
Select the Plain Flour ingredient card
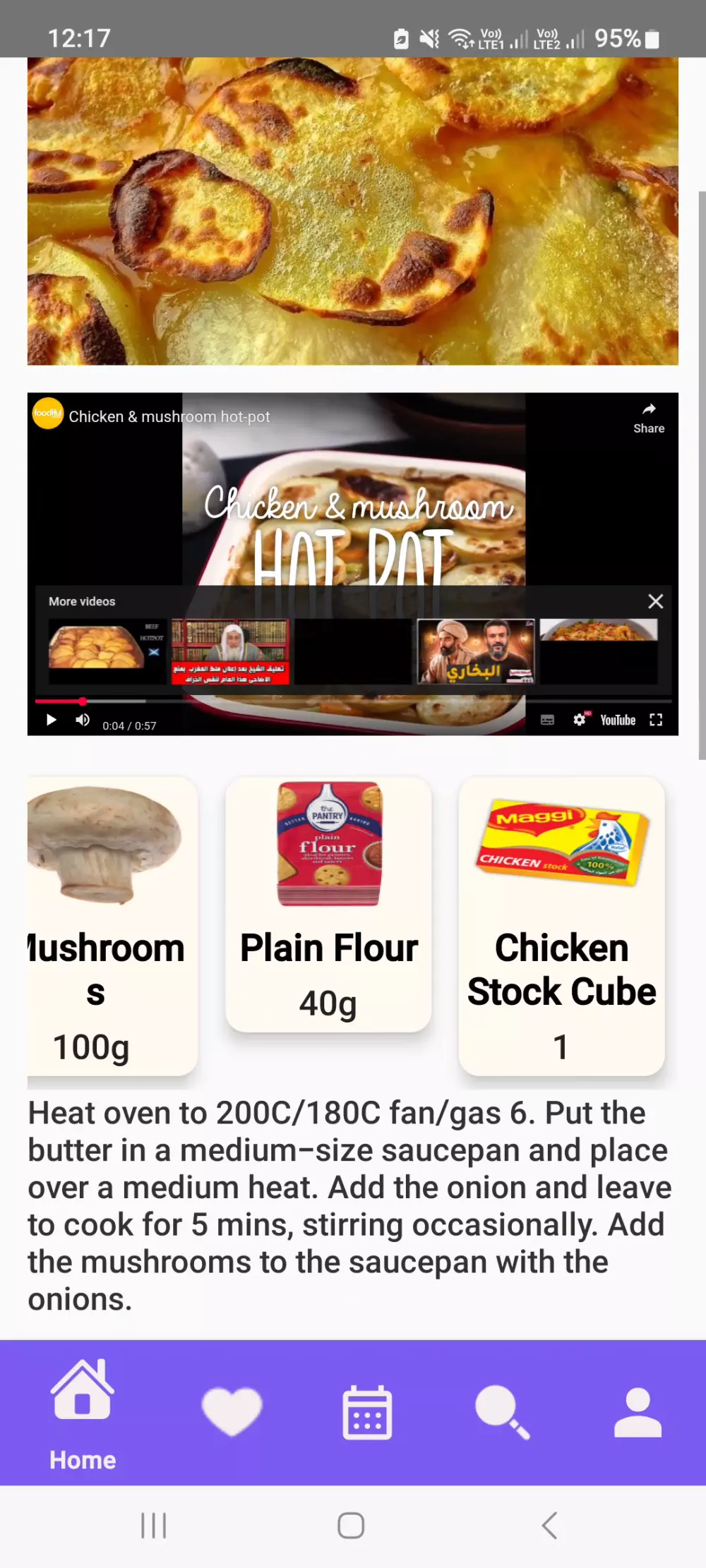[328, 903]
